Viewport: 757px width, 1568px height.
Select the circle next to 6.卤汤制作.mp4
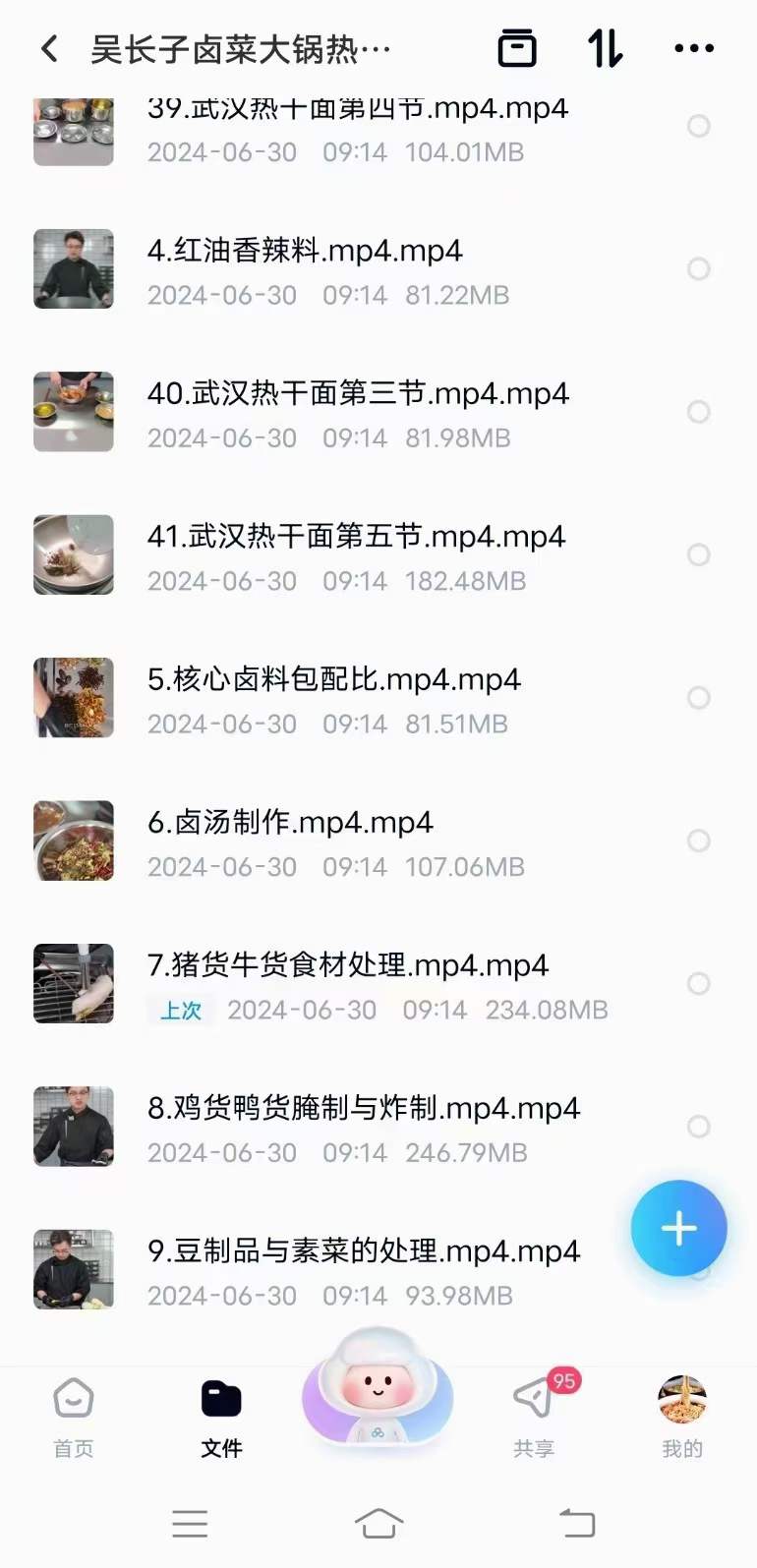[700, 842]
